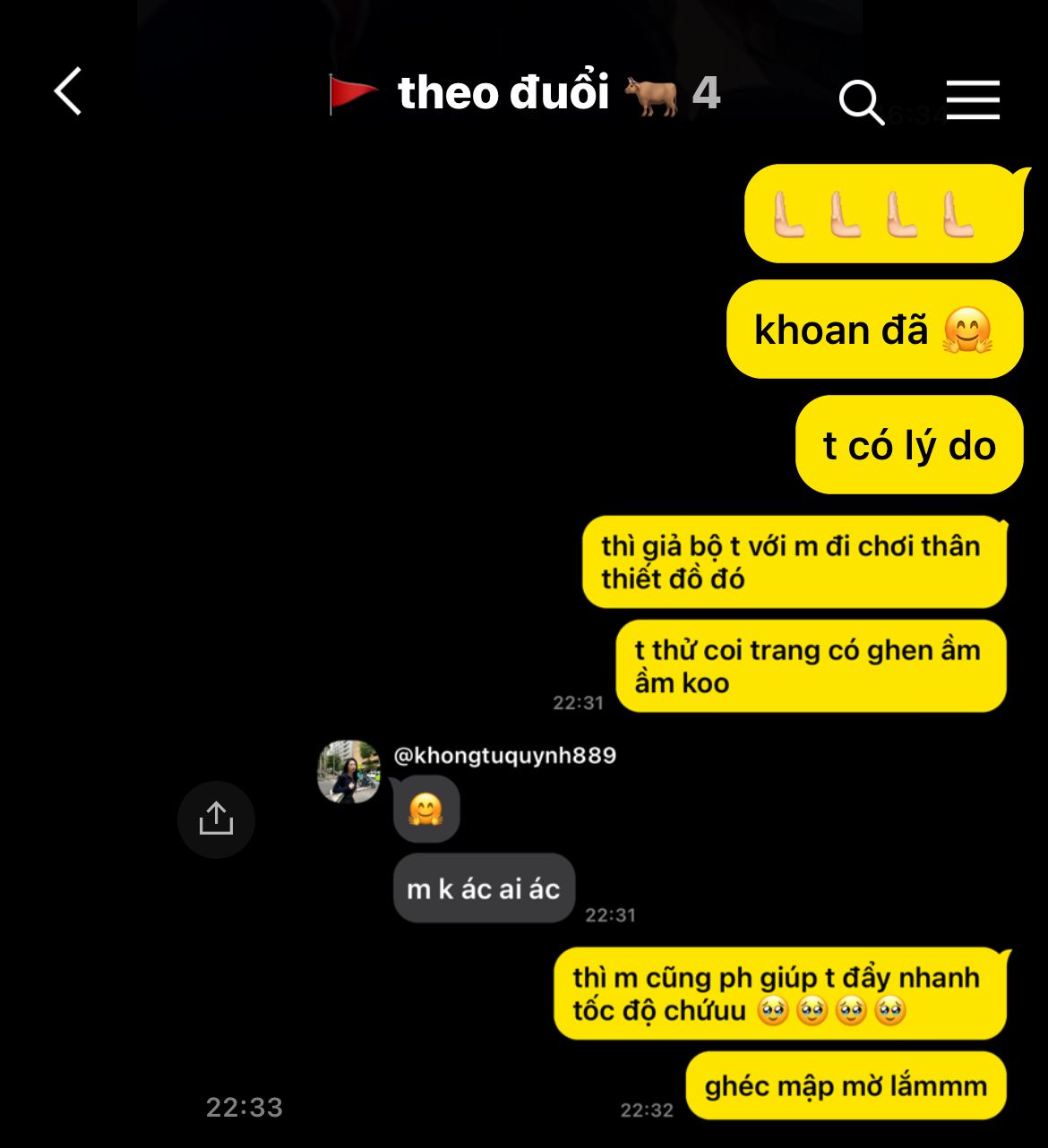Open the chat room hamburger menu

(x=973, y=99)
